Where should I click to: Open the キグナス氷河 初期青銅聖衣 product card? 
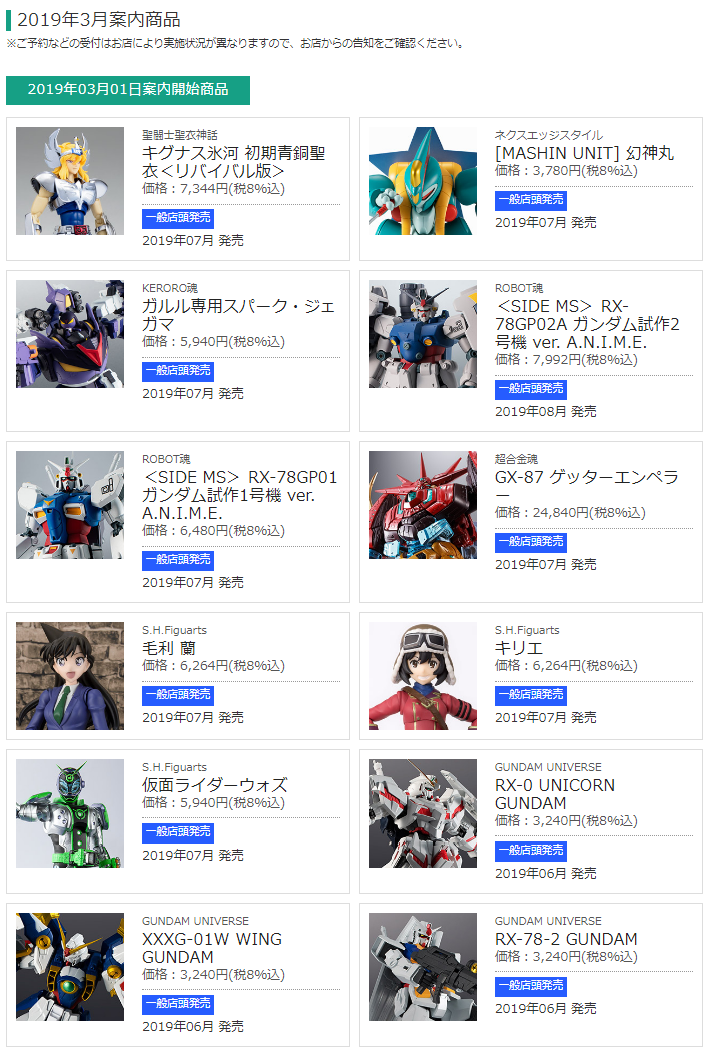[233, 162]
